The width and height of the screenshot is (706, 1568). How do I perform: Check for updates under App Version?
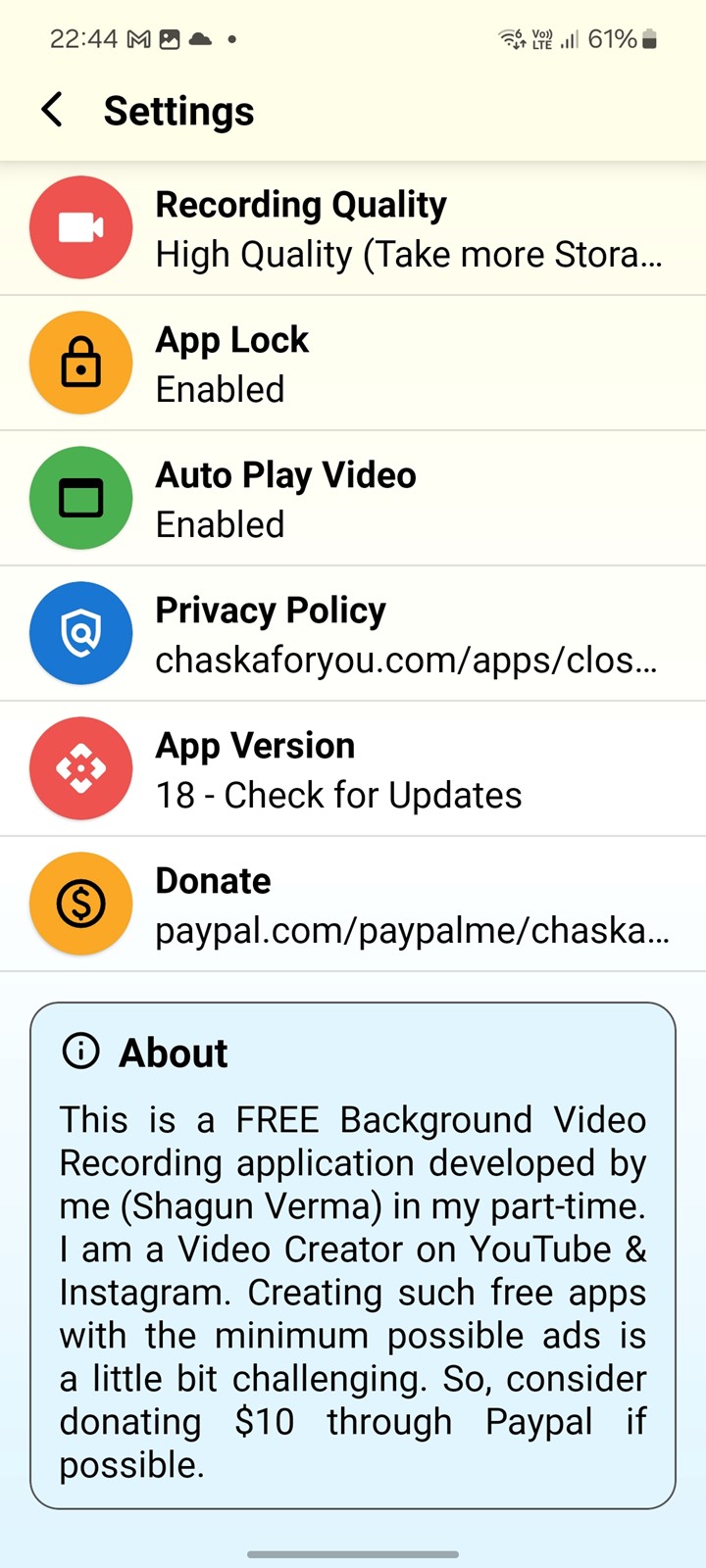tap(353, 768)
